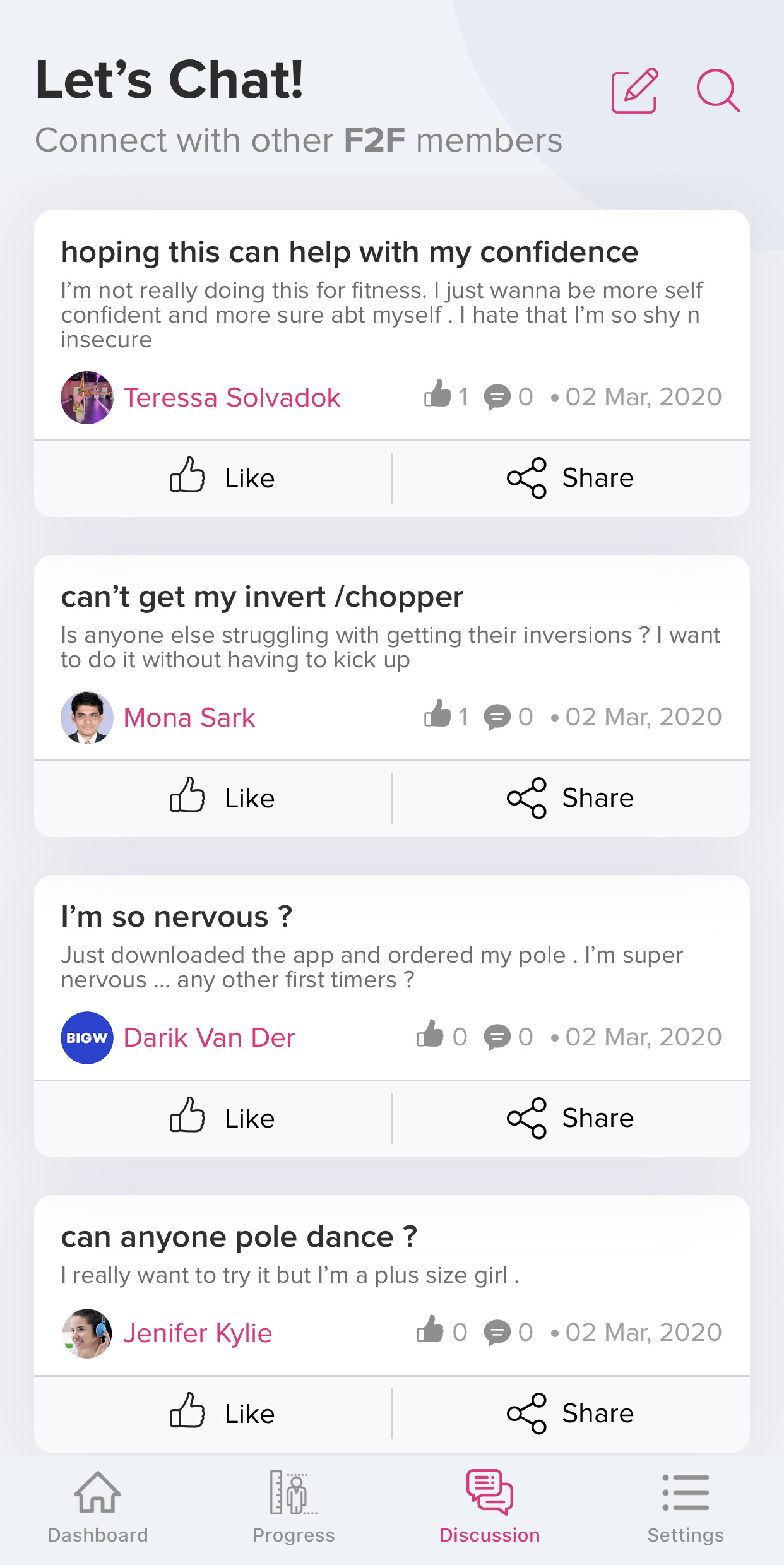Like the 'can't get my invert' post

point(222,798)
